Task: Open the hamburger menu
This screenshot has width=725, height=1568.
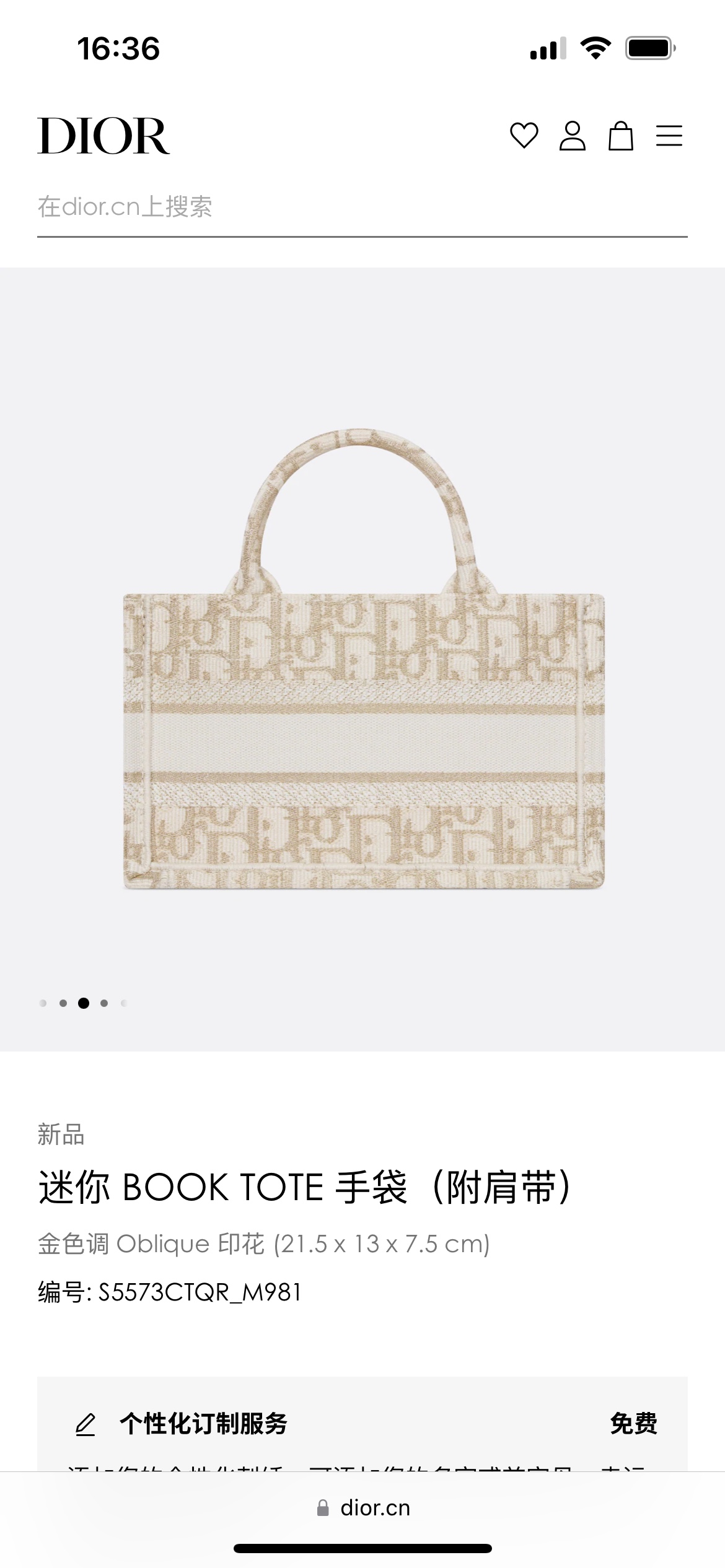Action: point(669,136)
